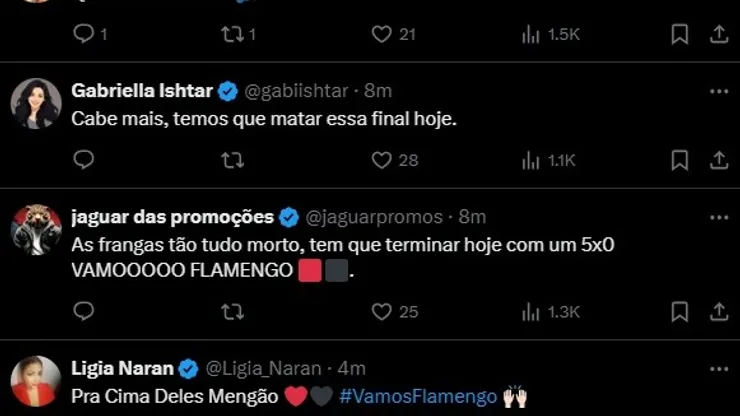This screenshot has height=416, width=740.
Task: Reply to Gabriella Ishtar's tweet
Action: pyautogui.click(x=84, y=159)
